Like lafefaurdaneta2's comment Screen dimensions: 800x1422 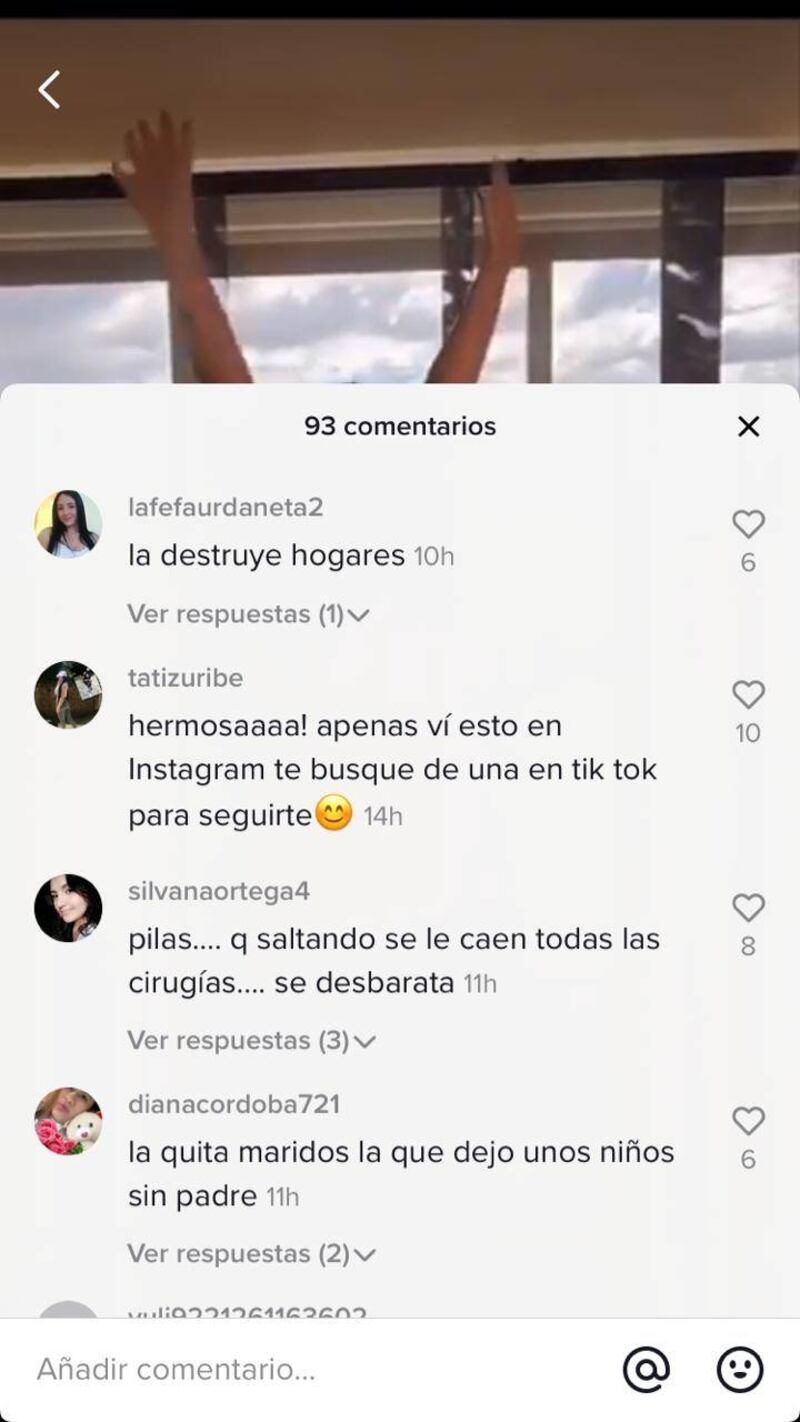pos(748,525)
